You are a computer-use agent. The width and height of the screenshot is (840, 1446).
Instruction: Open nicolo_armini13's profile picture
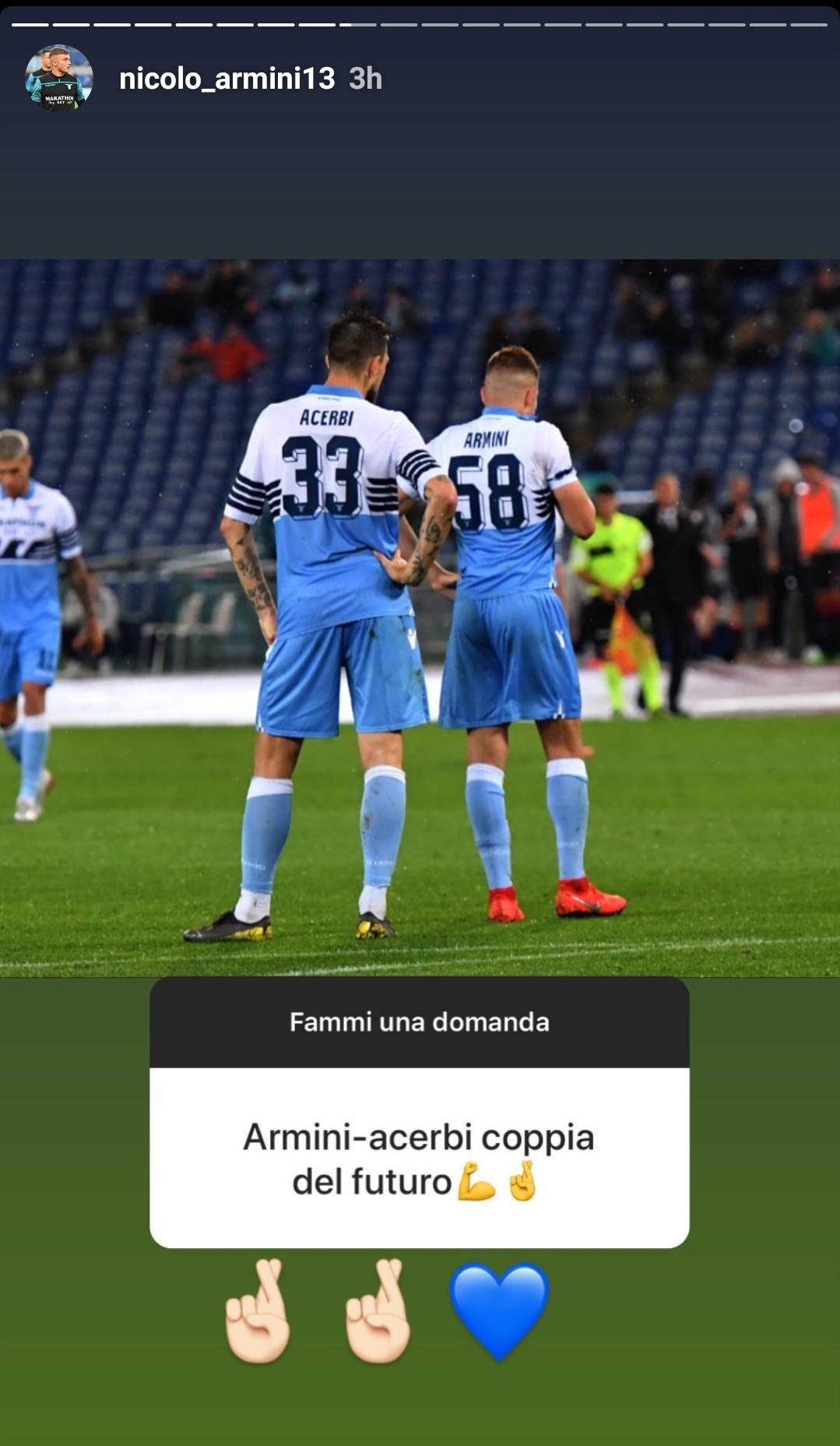point(59,79)
